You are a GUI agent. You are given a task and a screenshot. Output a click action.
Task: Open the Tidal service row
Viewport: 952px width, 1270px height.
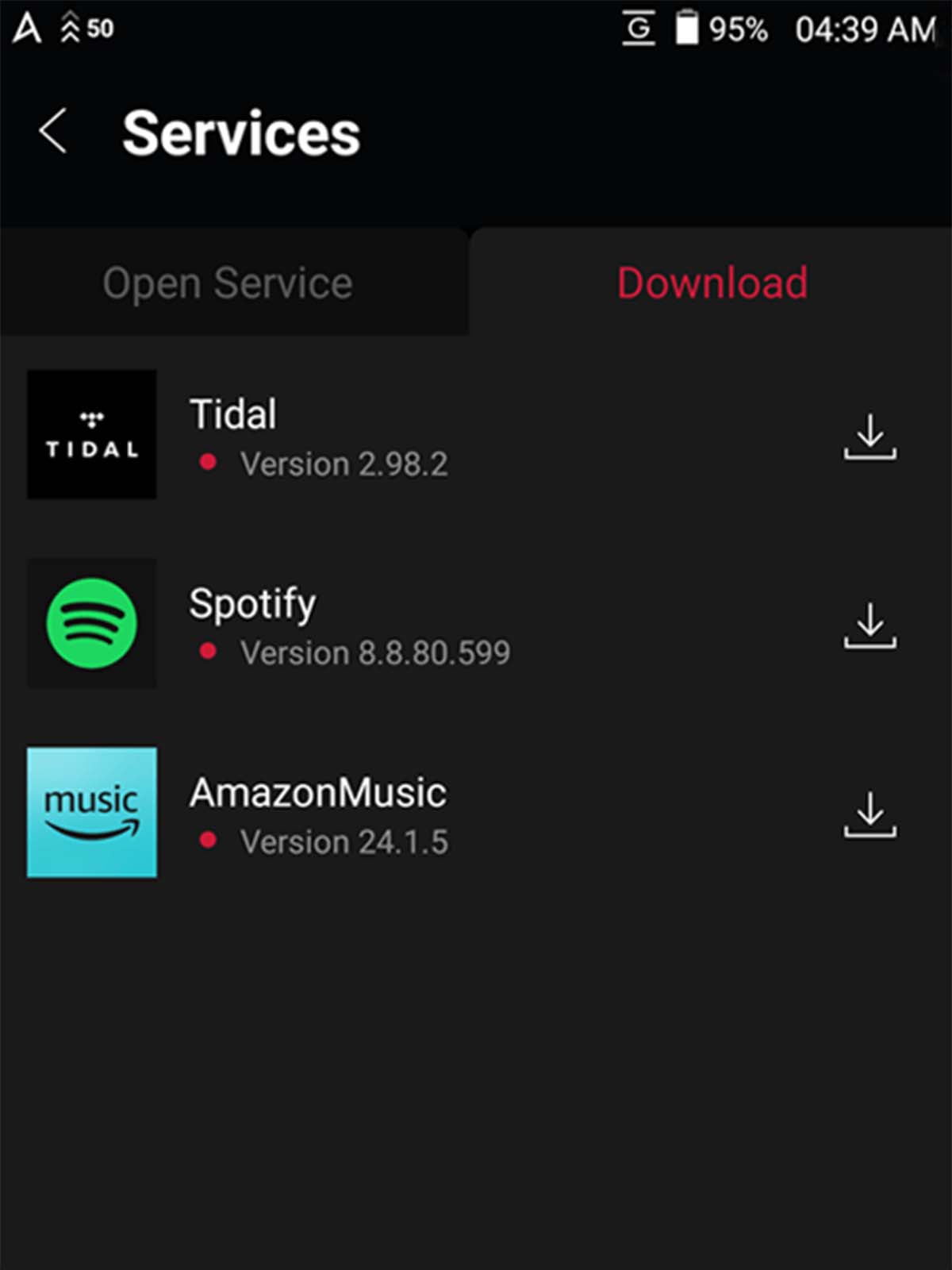click(x=317, y=435)
